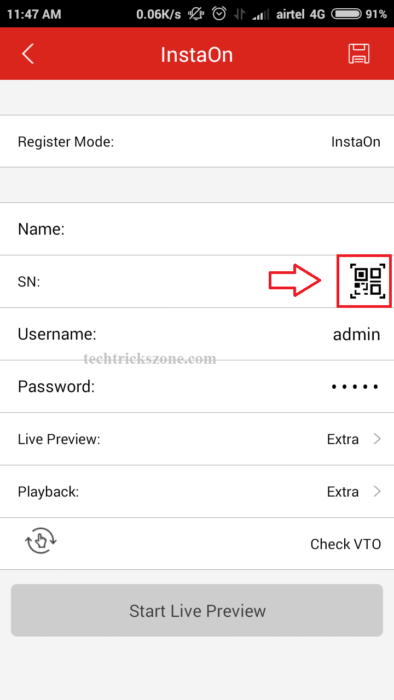Viewport: 394px width, 700px height.
Task: Enter a device name in Name field
Action: [x=197, y=229]
